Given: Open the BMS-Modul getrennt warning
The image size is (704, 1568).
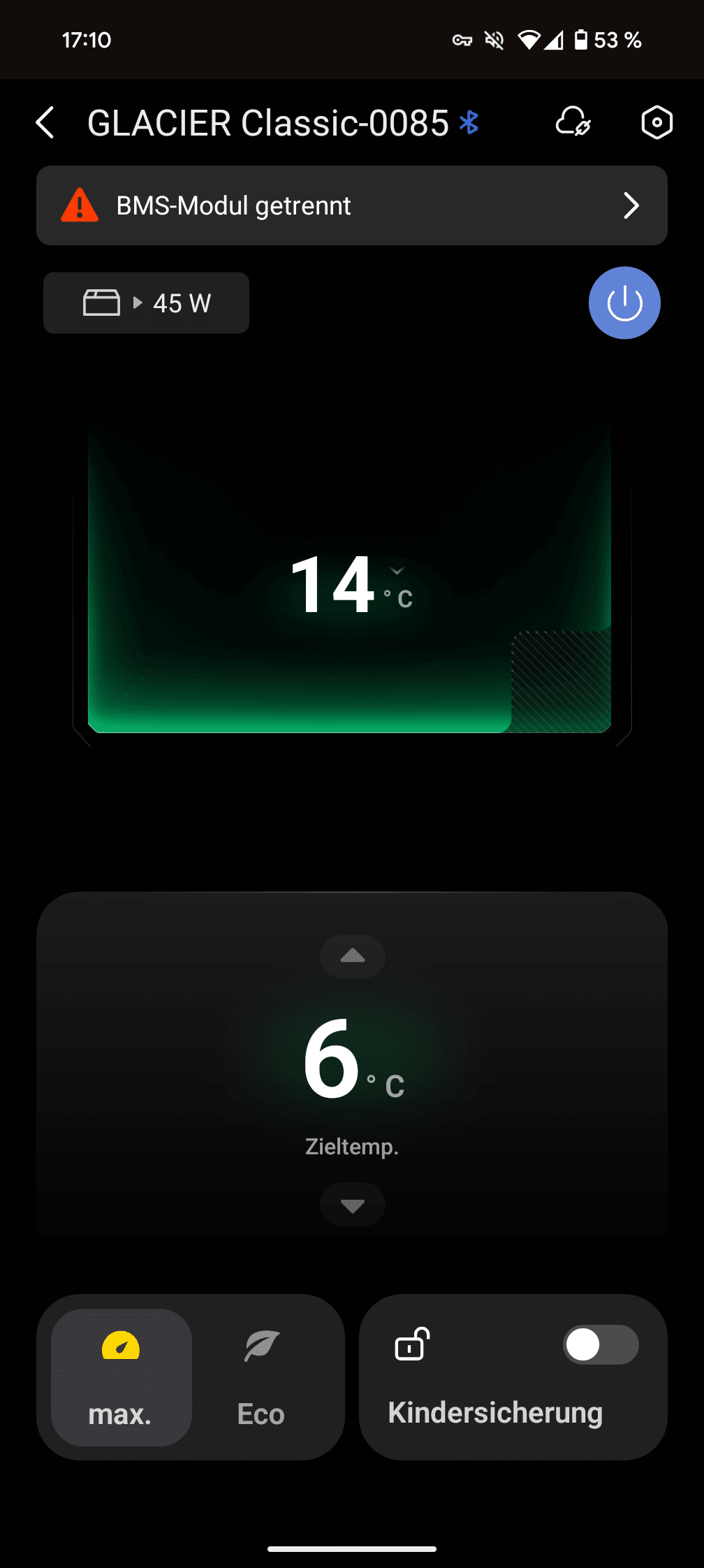Looking at the screenshot, I should coord(351,205).
